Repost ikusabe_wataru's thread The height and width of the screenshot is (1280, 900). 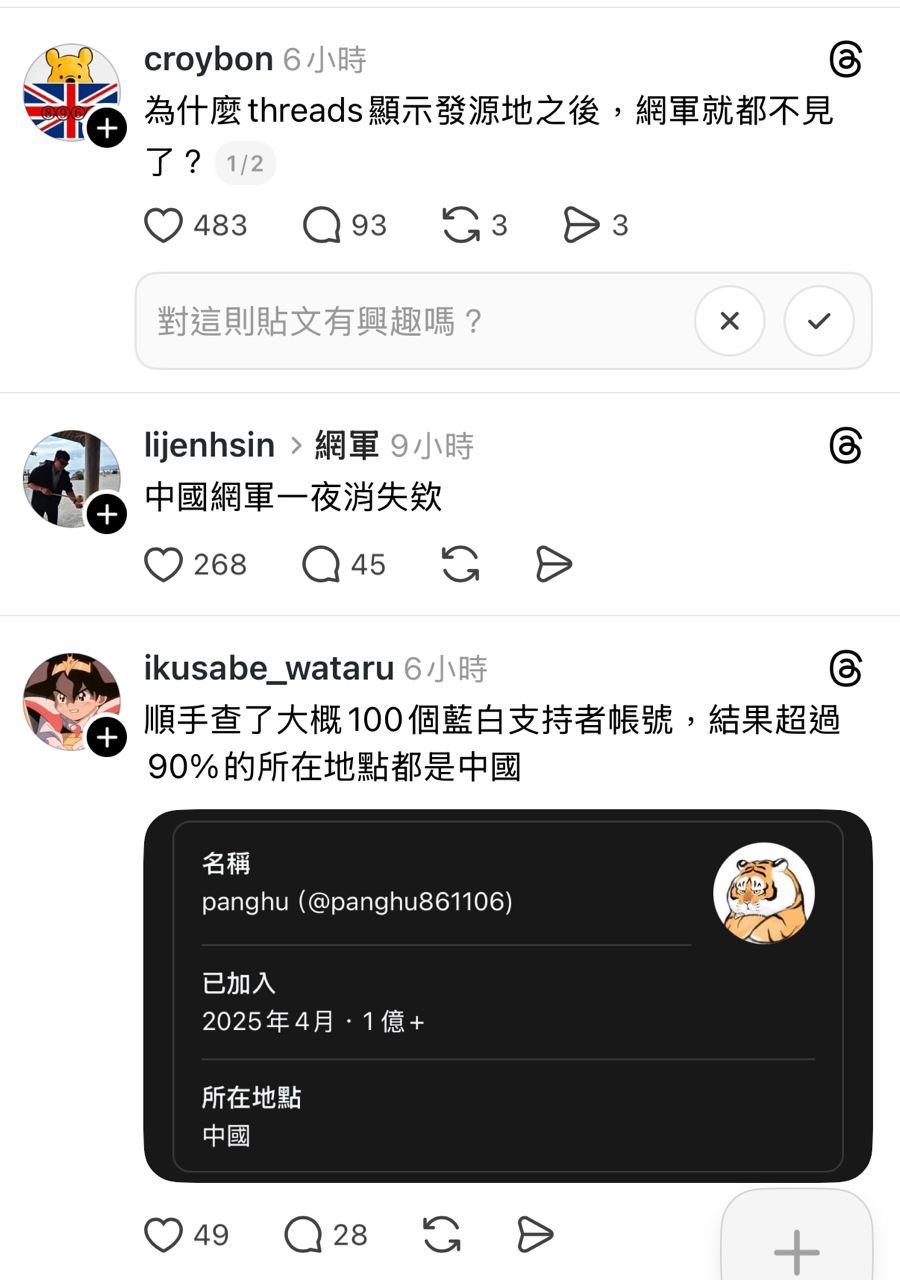(441, 1235)
